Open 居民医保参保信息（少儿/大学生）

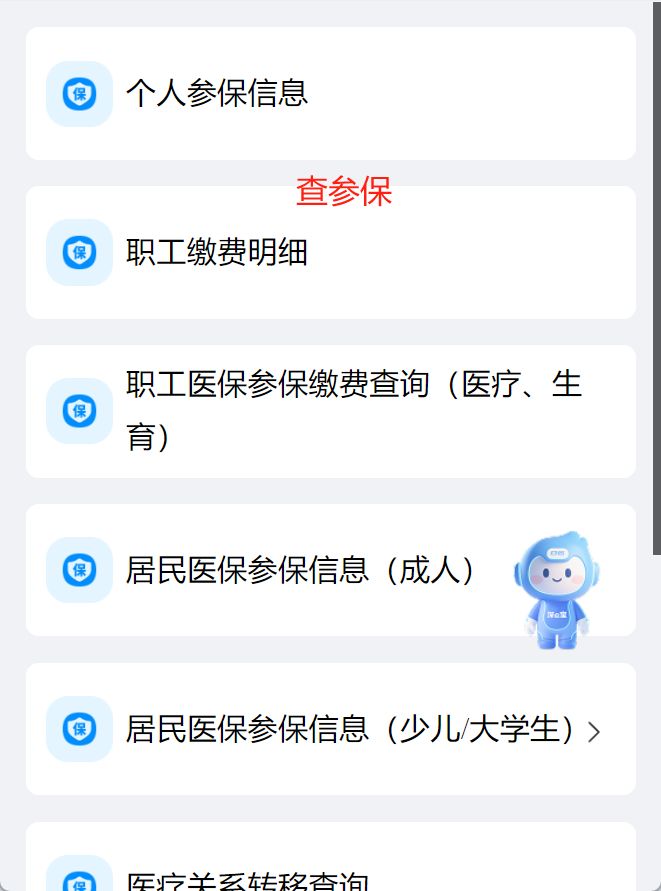pos(330,729)
